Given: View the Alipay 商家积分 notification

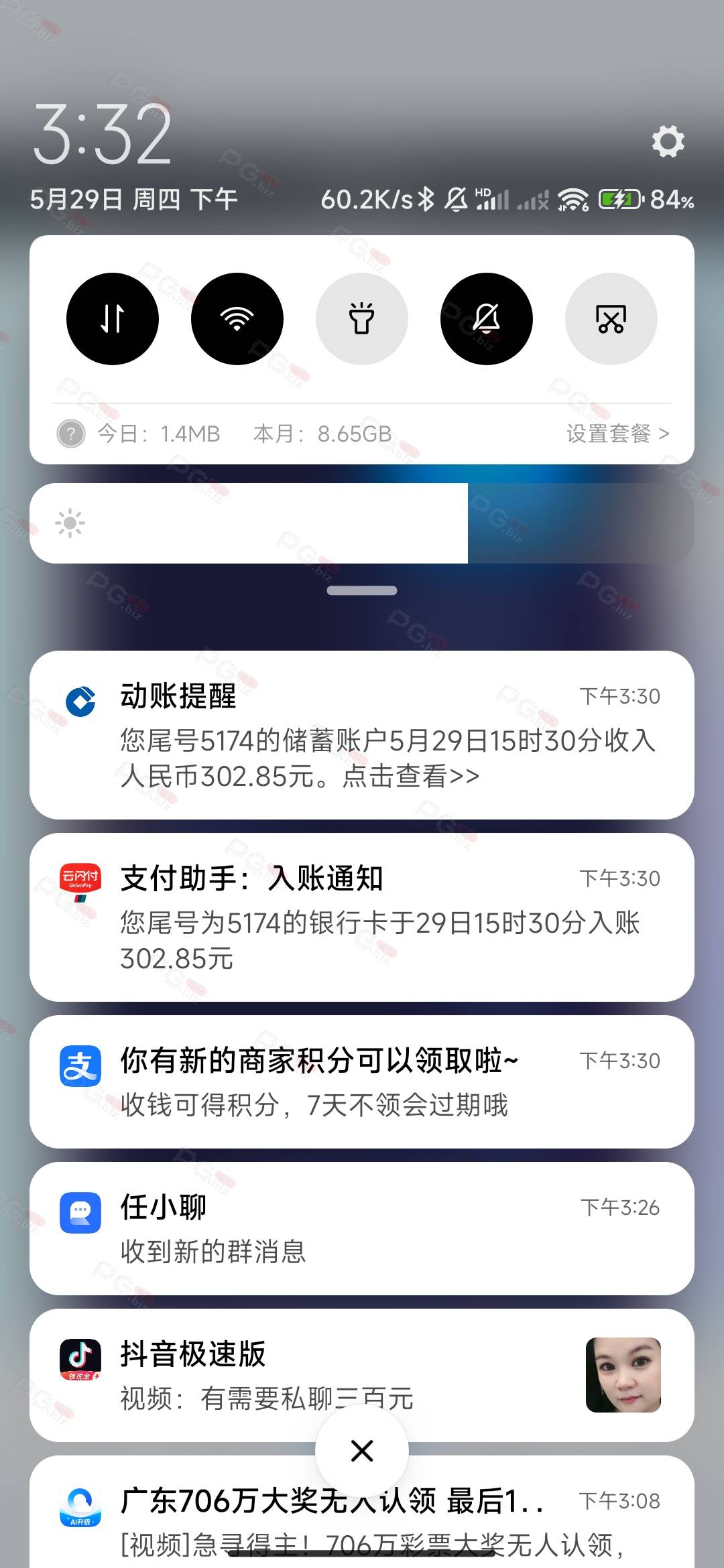Looking at the screenshot, I should coord(362,1082).
